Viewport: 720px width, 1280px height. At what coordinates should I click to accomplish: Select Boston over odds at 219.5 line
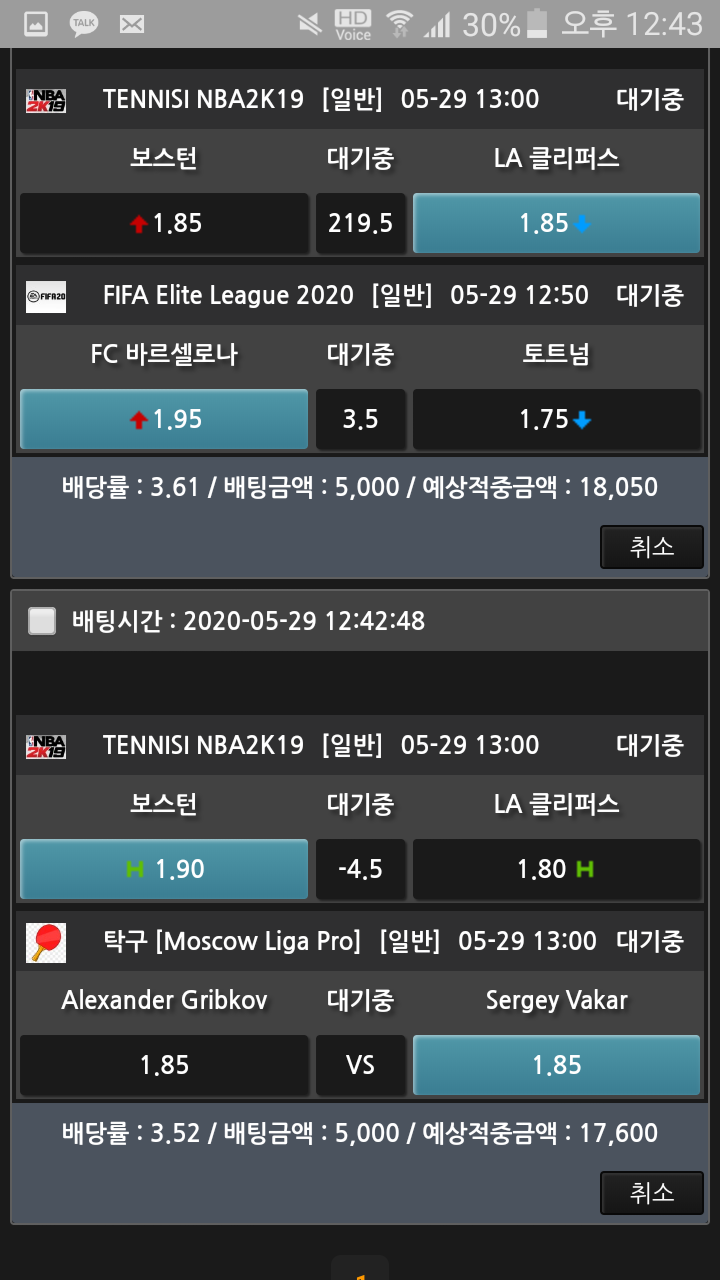[164, 223]
